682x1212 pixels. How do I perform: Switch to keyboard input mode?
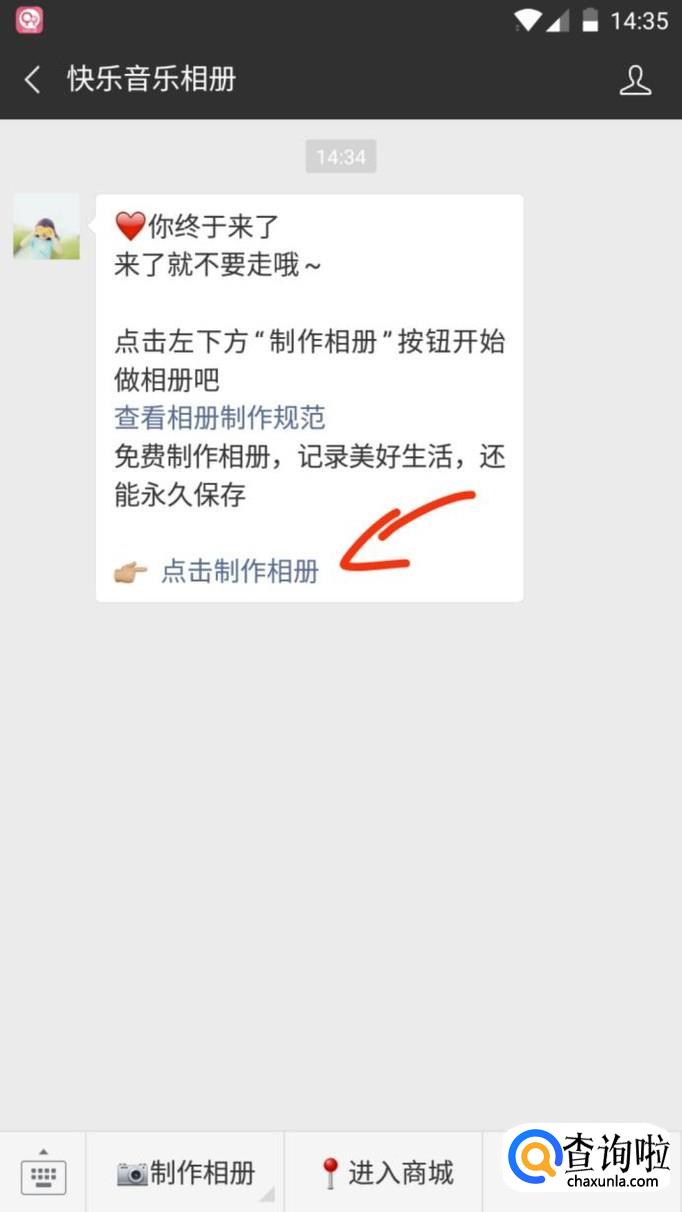tap(43, 1172)
